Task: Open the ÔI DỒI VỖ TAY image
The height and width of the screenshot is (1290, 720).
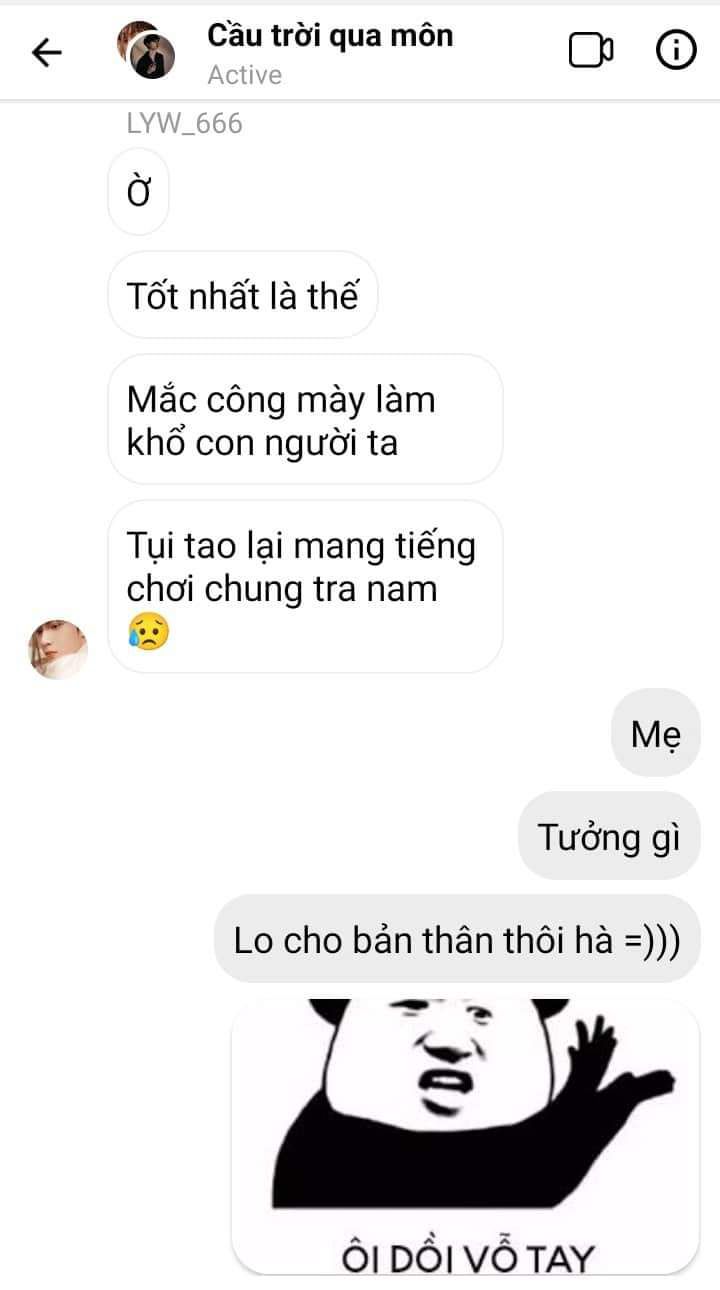Action: point(465,1135)
